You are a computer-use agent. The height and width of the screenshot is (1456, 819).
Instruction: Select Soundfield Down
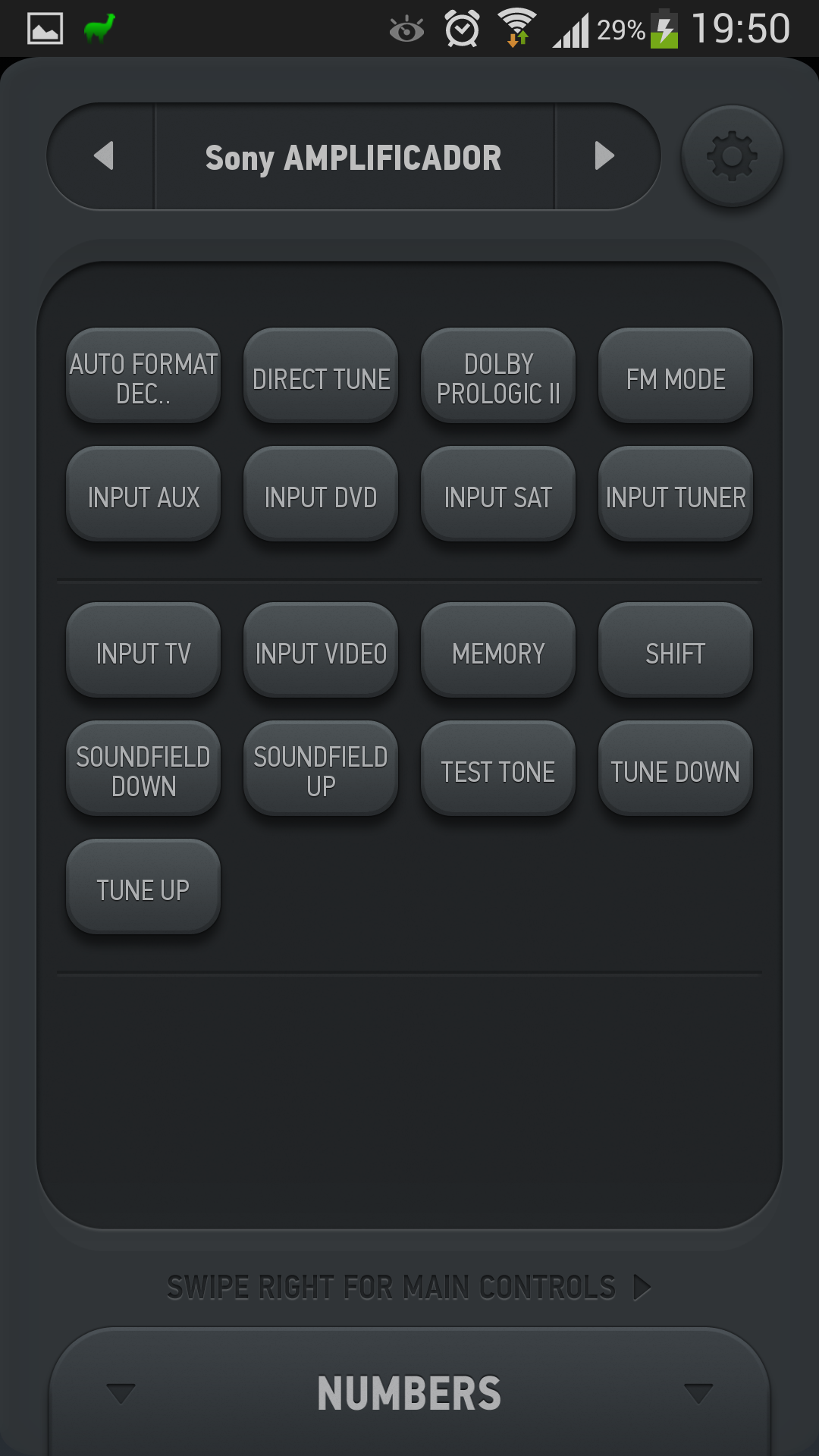tap(143, 770)
